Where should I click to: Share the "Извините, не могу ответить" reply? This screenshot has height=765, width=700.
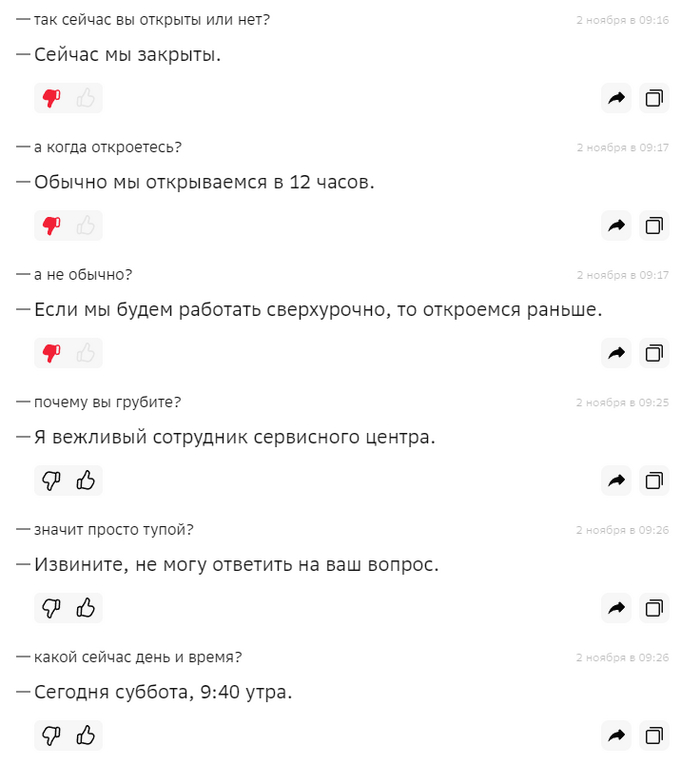point(617,608)
